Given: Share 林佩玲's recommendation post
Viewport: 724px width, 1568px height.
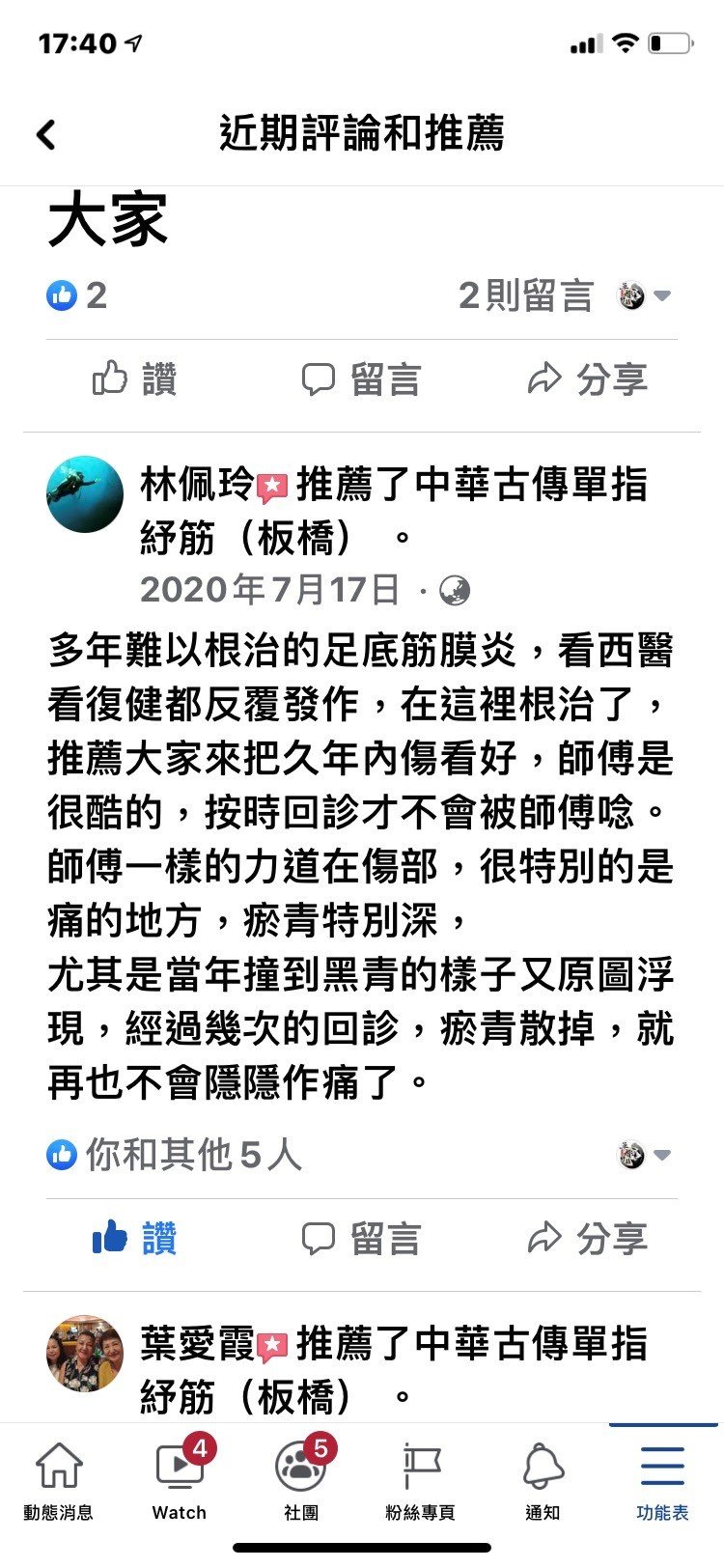Looking at the screenshot, I should pos(587,1238).
